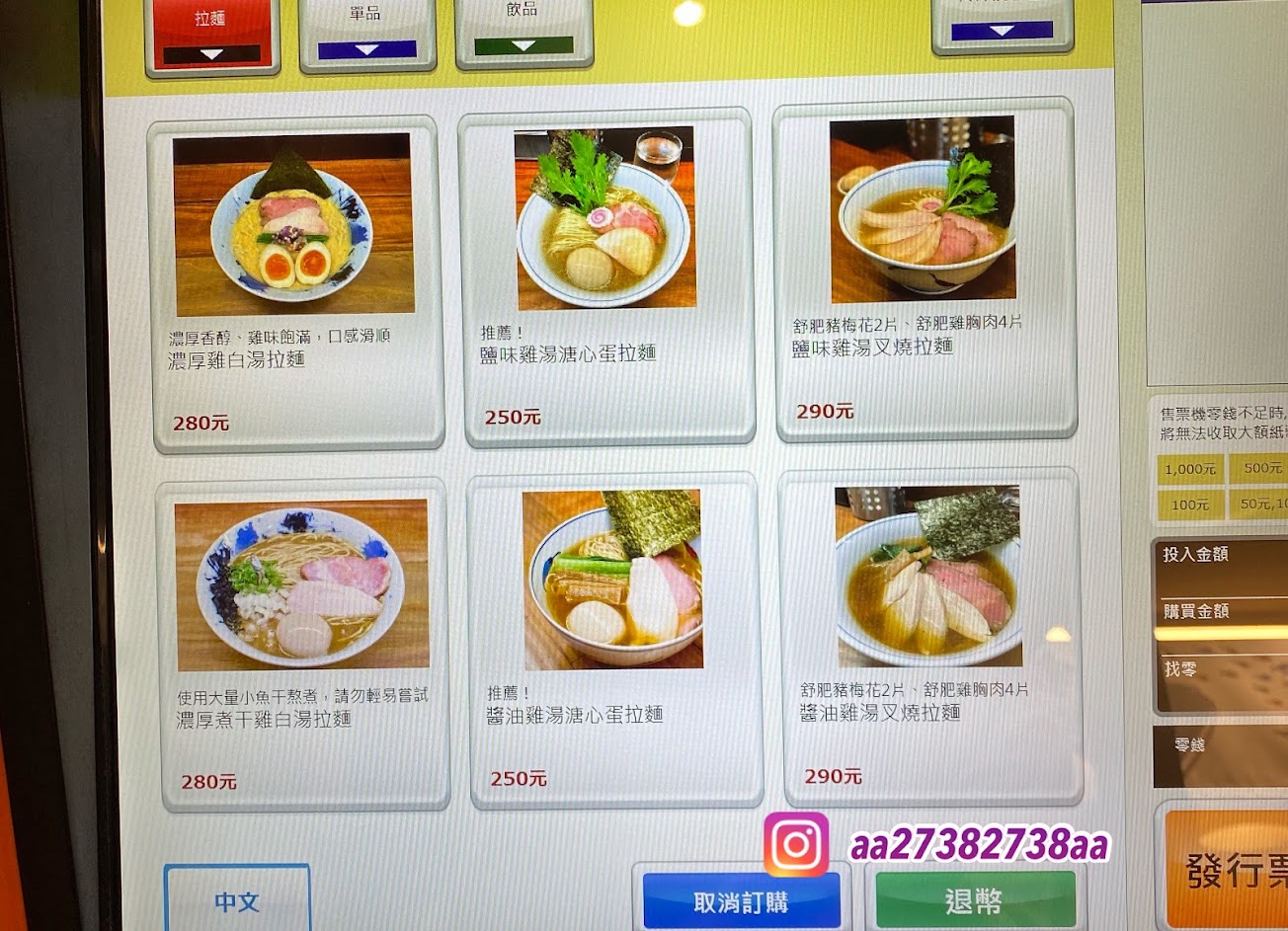The width and height of the screenshot is (1288, 931).
Task: Add 醬油雞湯溏心蛋拉麵 to the order
Action: pos(615,640)
